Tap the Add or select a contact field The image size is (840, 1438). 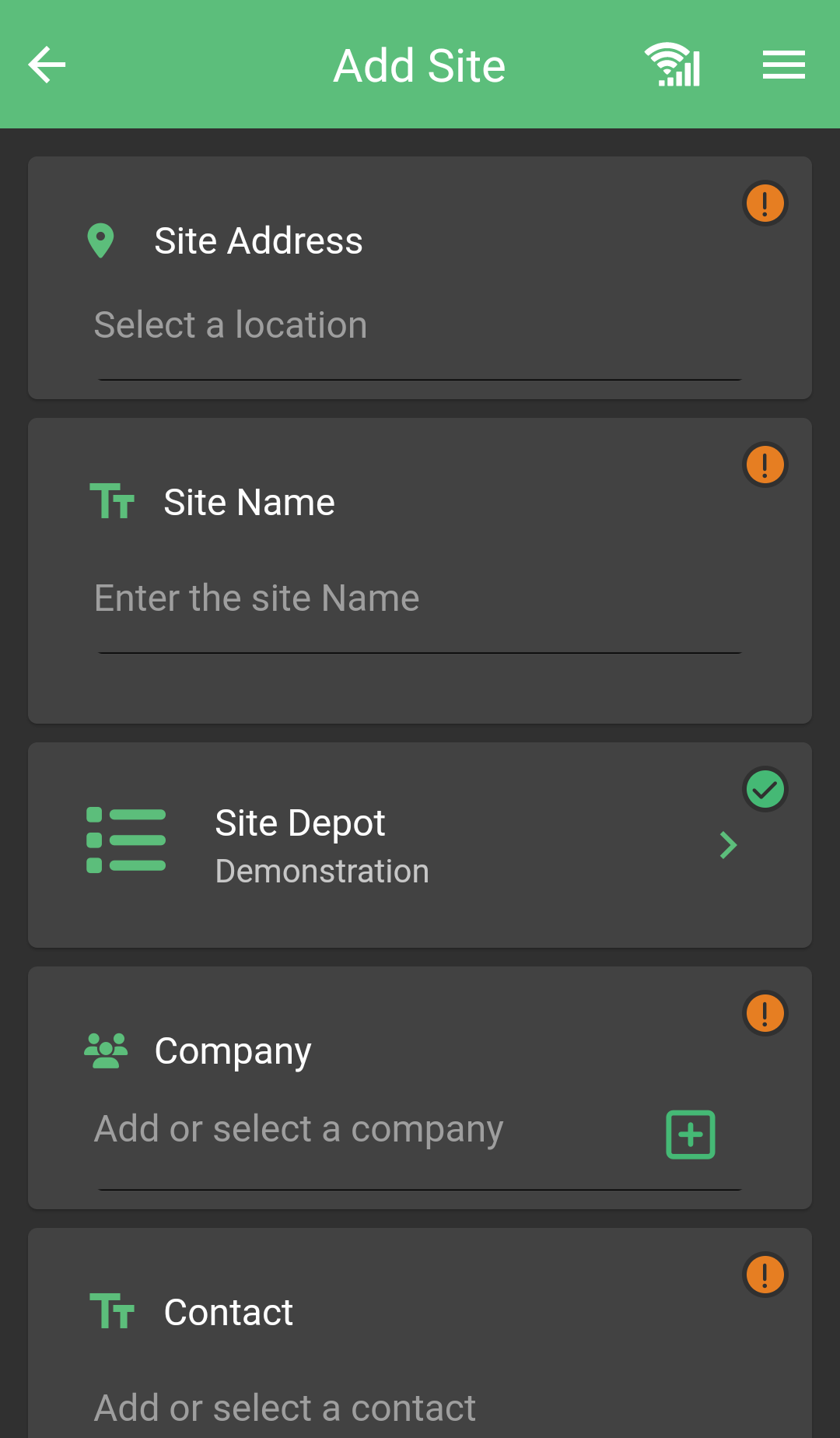pos(420,1408)
